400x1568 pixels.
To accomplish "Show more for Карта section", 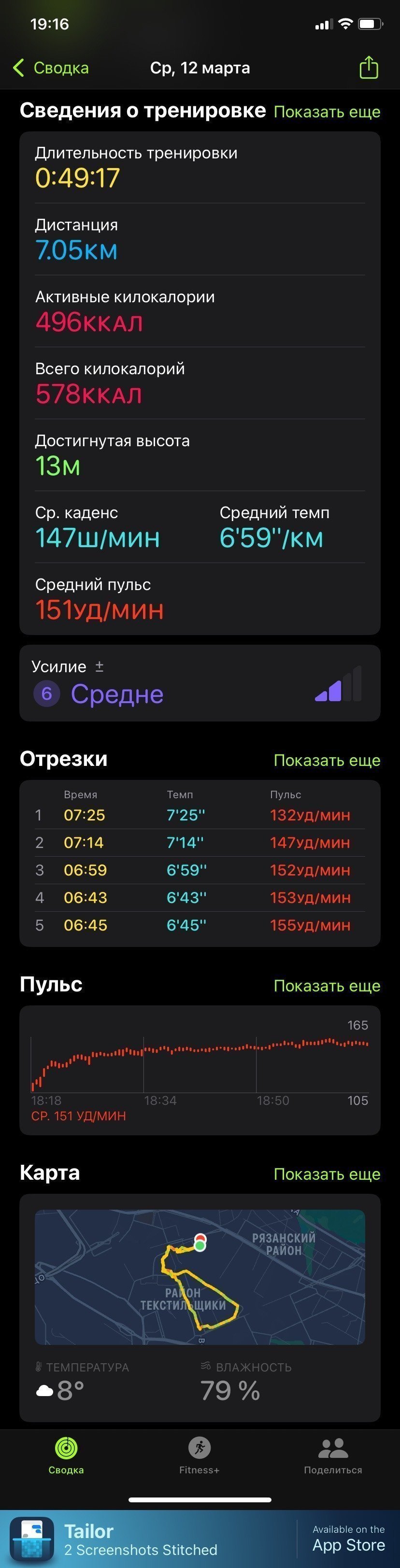I will (x=327, y=1174).
